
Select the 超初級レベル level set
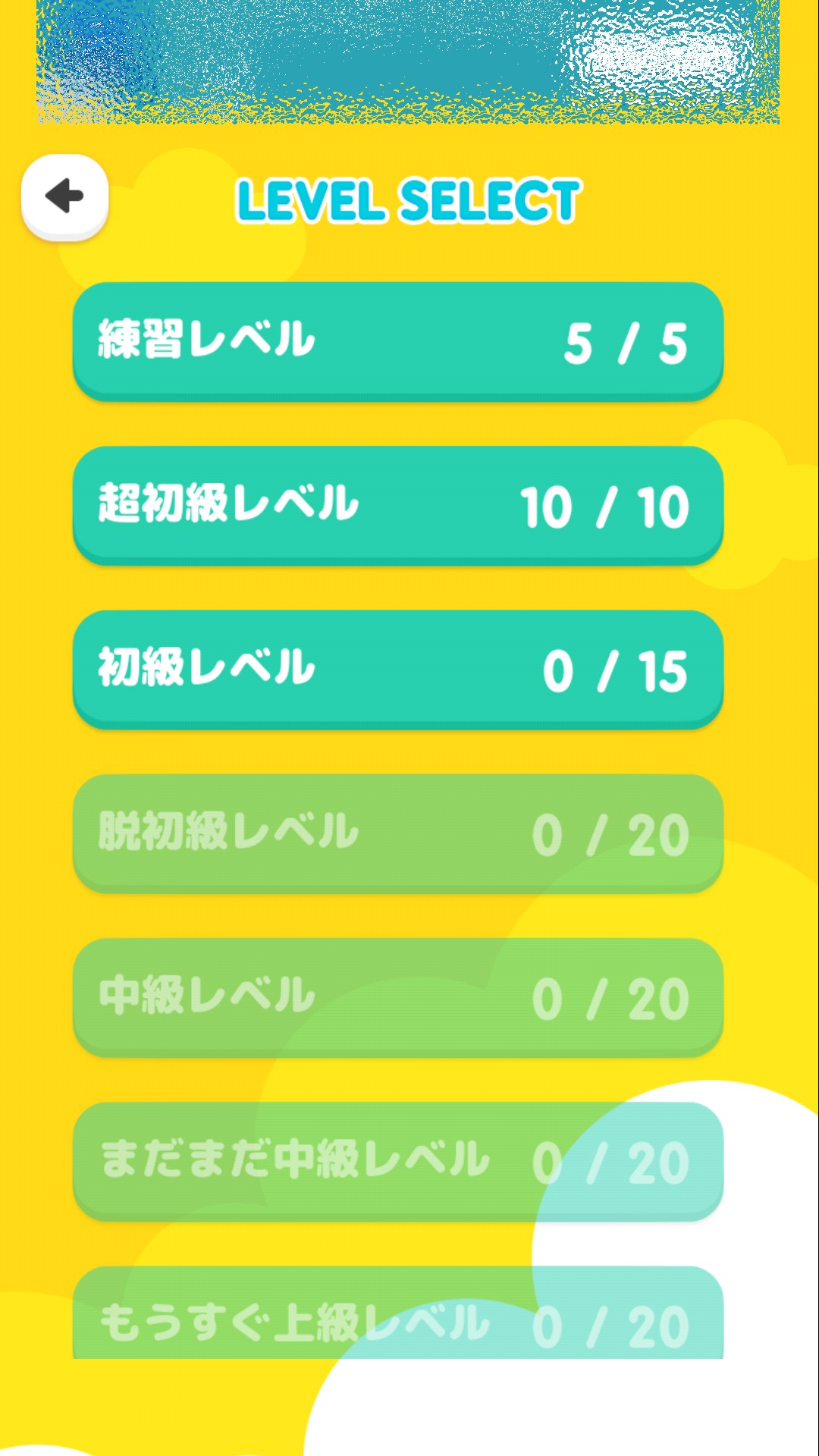[397, 504]
